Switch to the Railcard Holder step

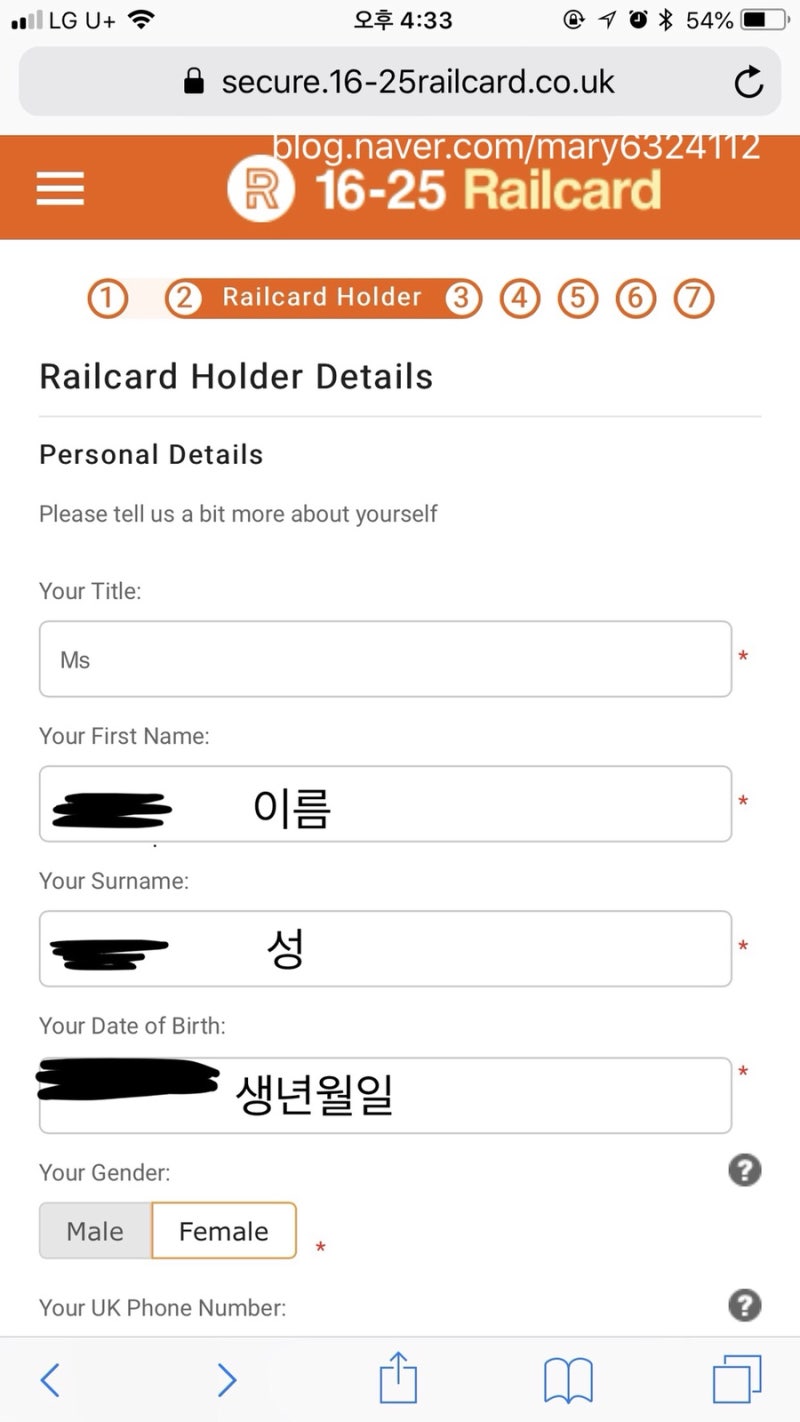(x=320, y=297)
